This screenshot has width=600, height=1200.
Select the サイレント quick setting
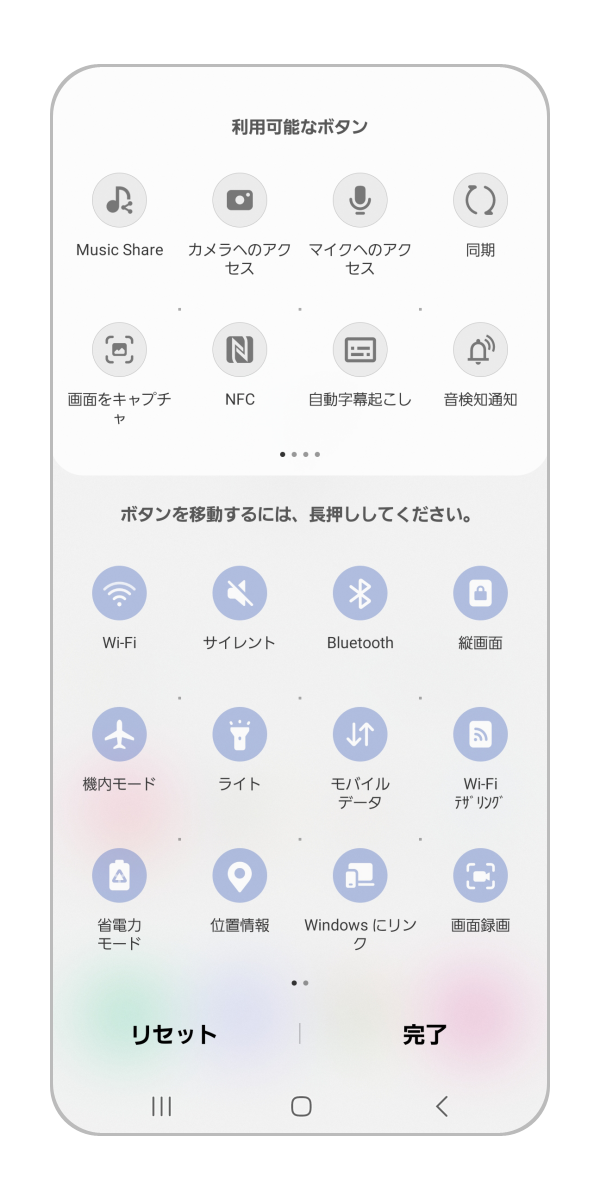[239, 594]
